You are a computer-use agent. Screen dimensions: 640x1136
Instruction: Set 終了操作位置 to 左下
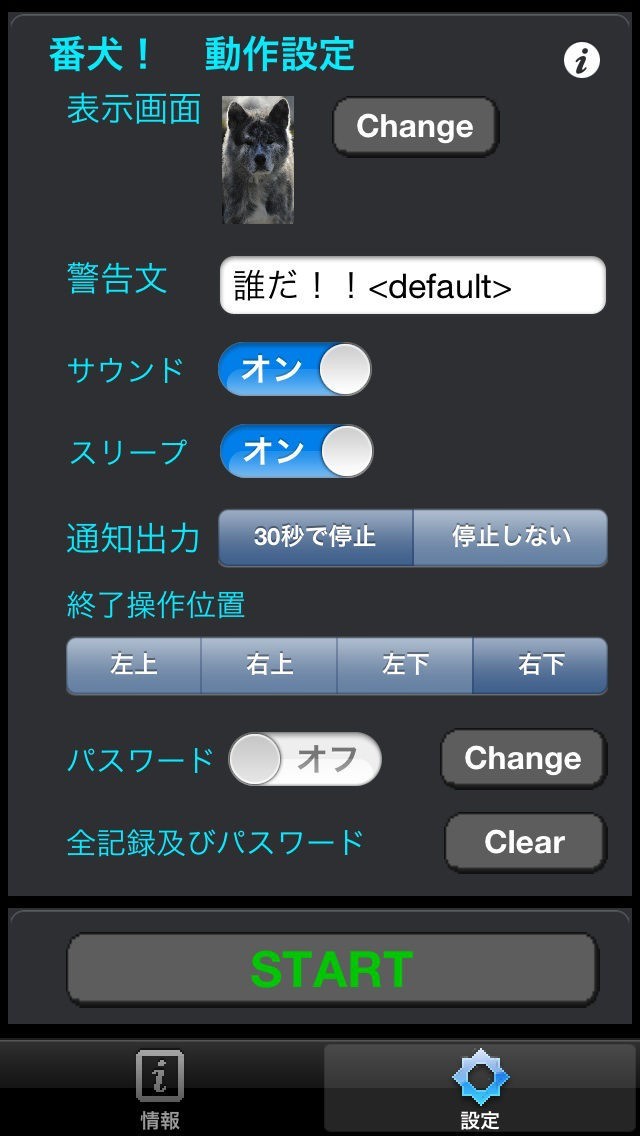click(405, 665)
